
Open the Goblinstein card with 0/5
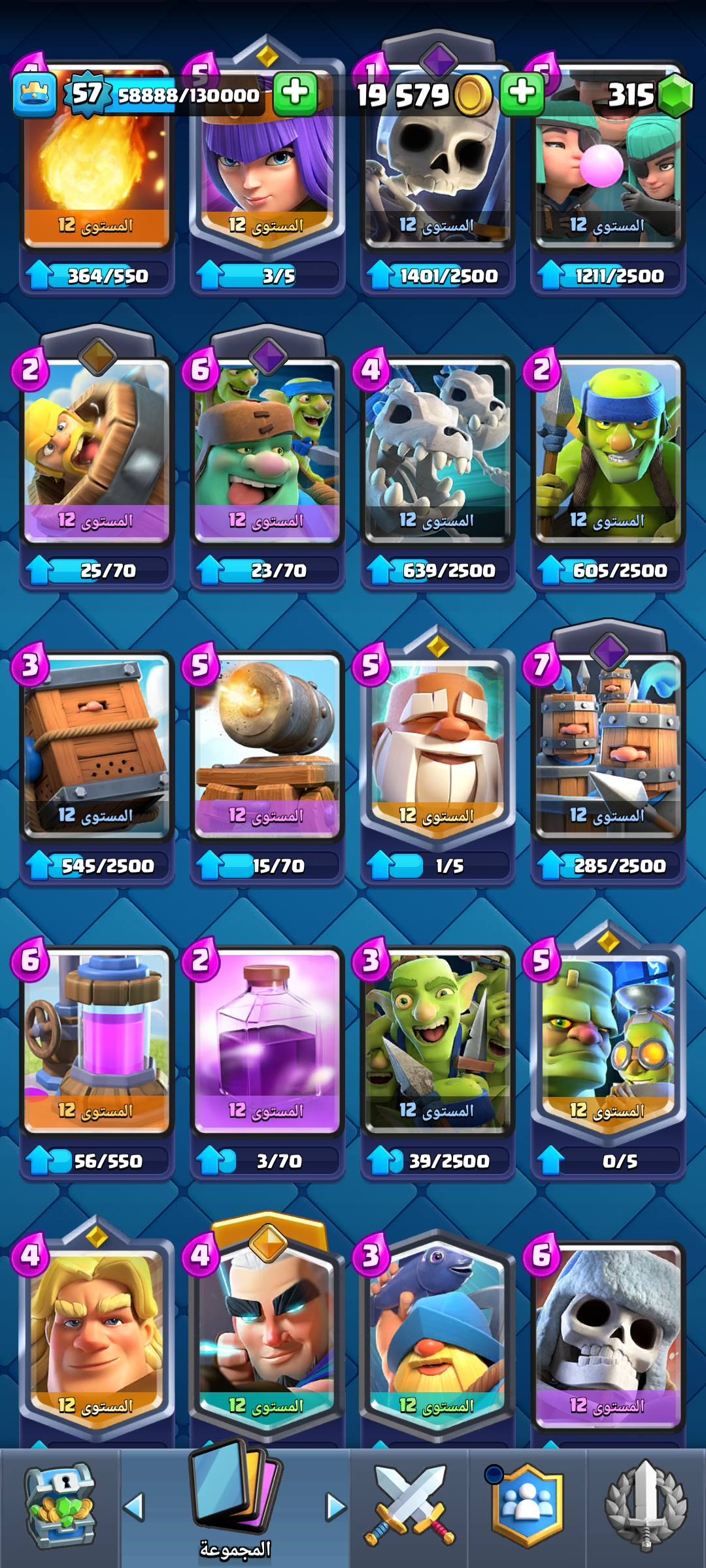608,1039
